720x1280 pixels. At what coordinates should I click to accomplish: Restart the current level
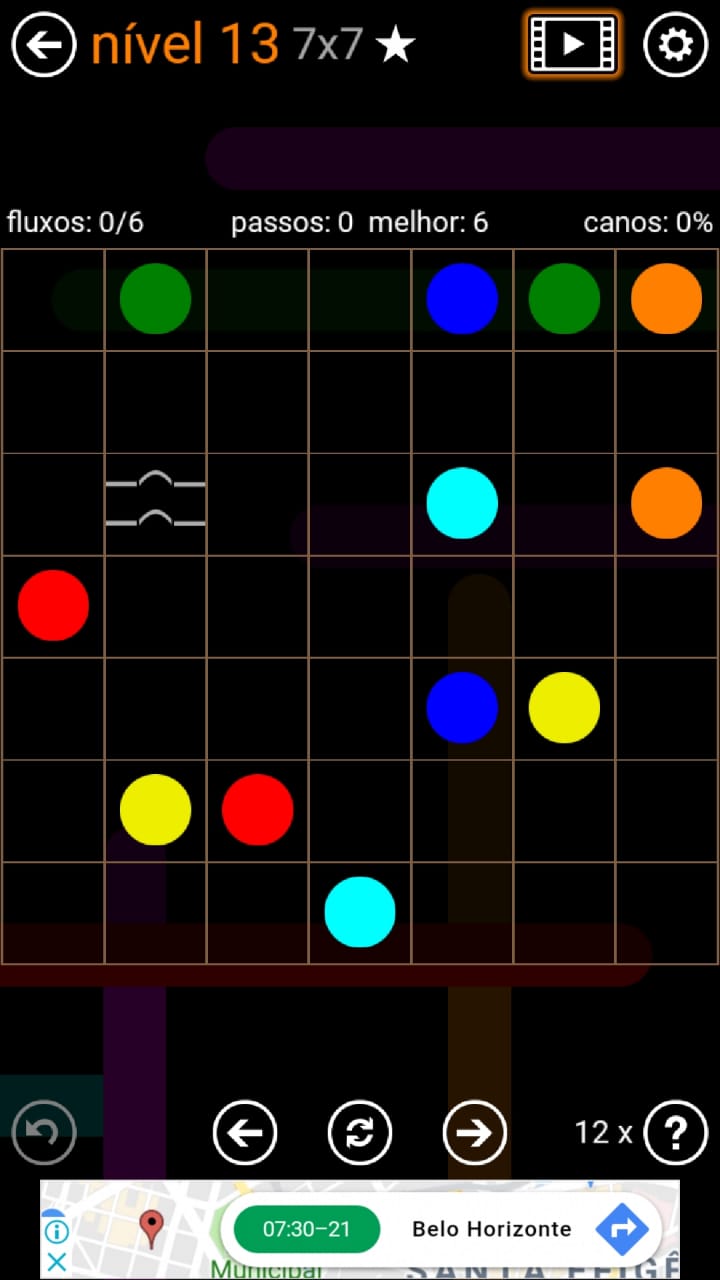(x=360, y=1132)
